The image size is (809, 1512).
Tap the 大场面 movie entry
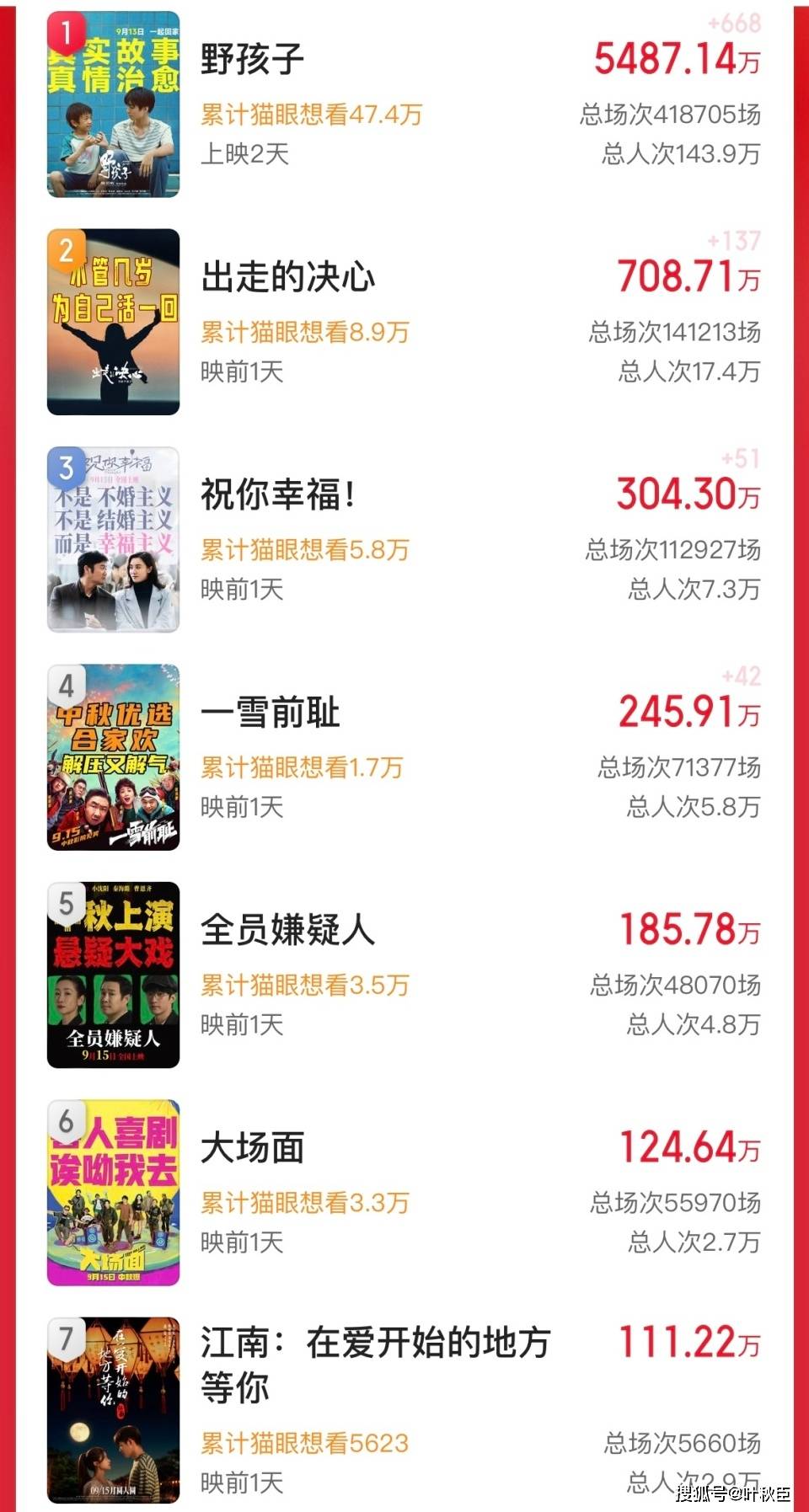[252, 1147]
